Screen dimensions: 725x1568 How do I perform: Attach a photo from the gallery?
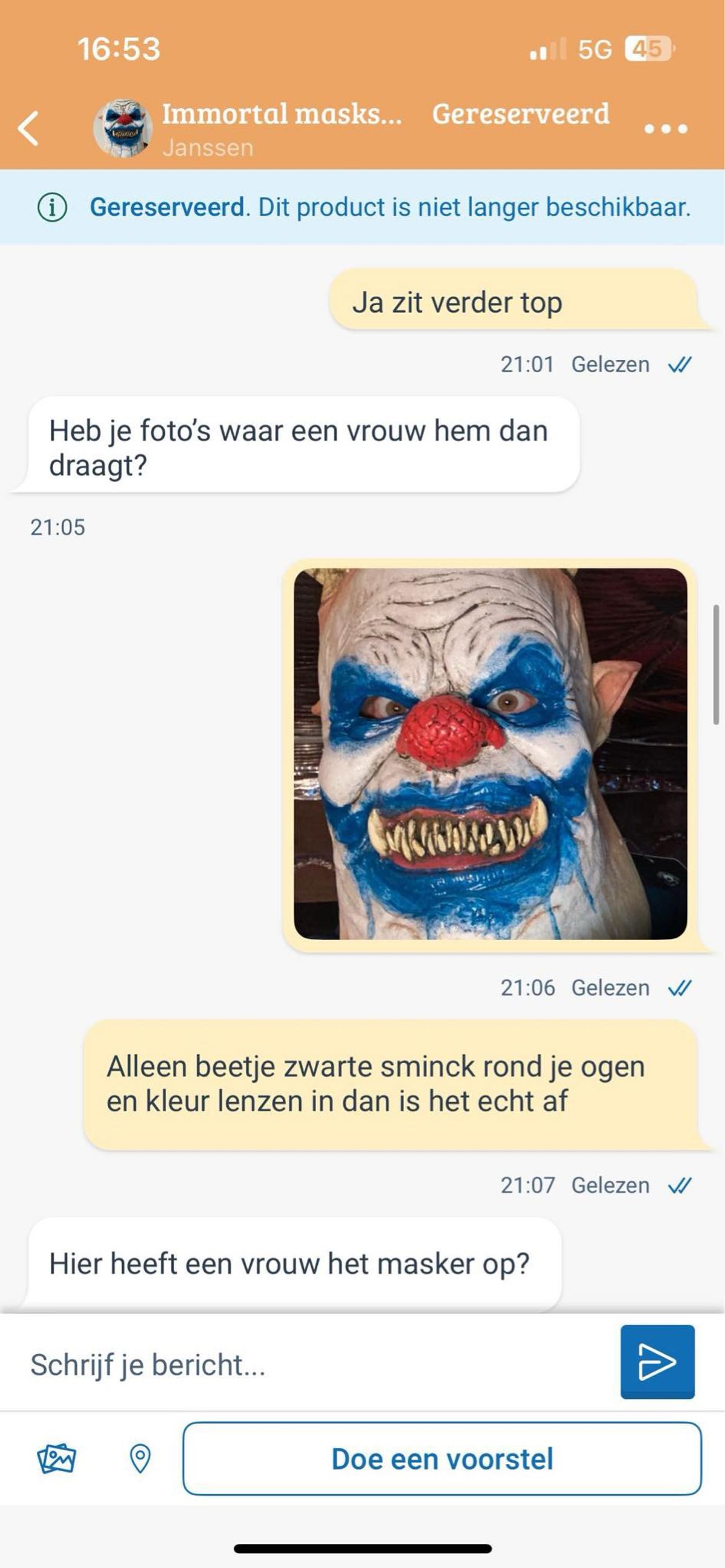pos(57,1459)
